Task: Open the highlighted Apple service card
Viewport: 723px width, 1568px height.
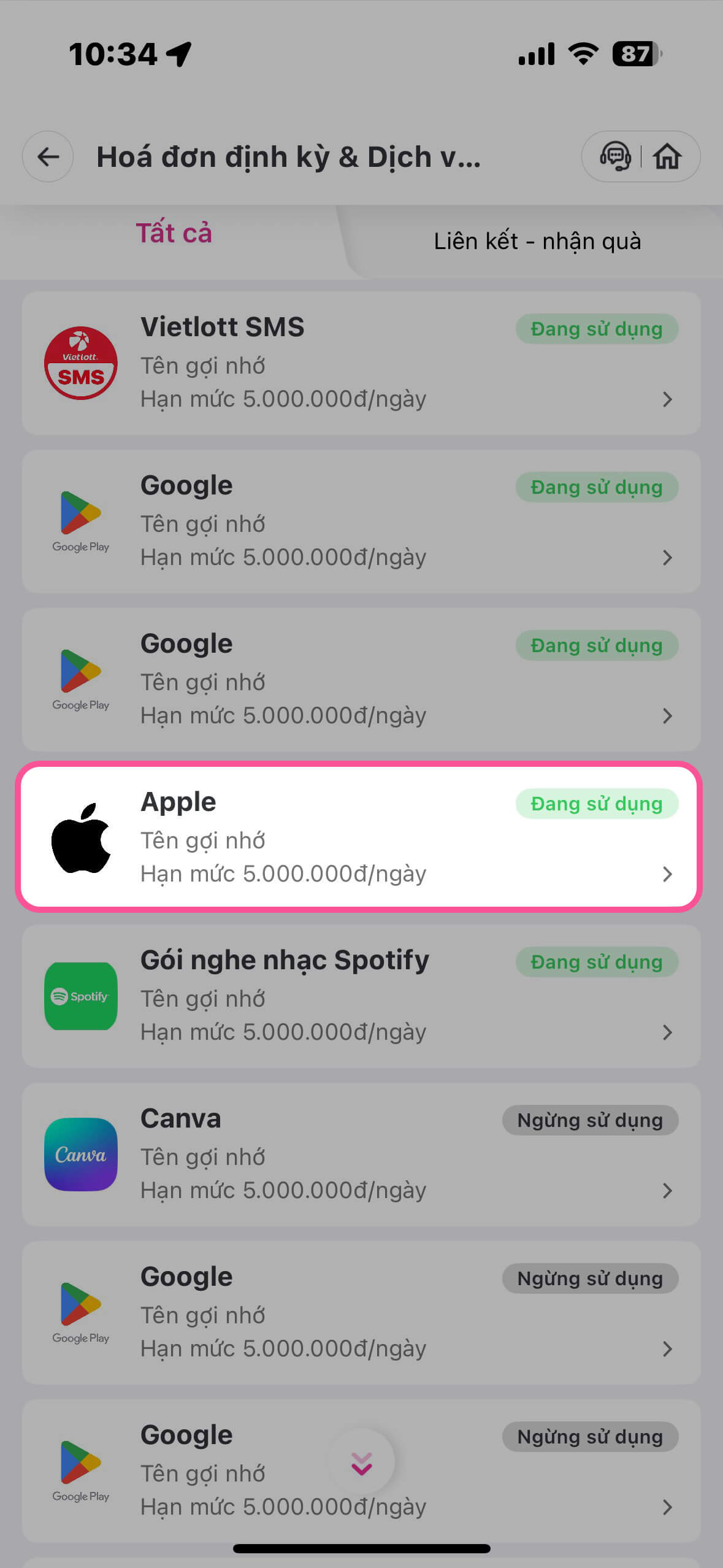Action: (359, 837)
